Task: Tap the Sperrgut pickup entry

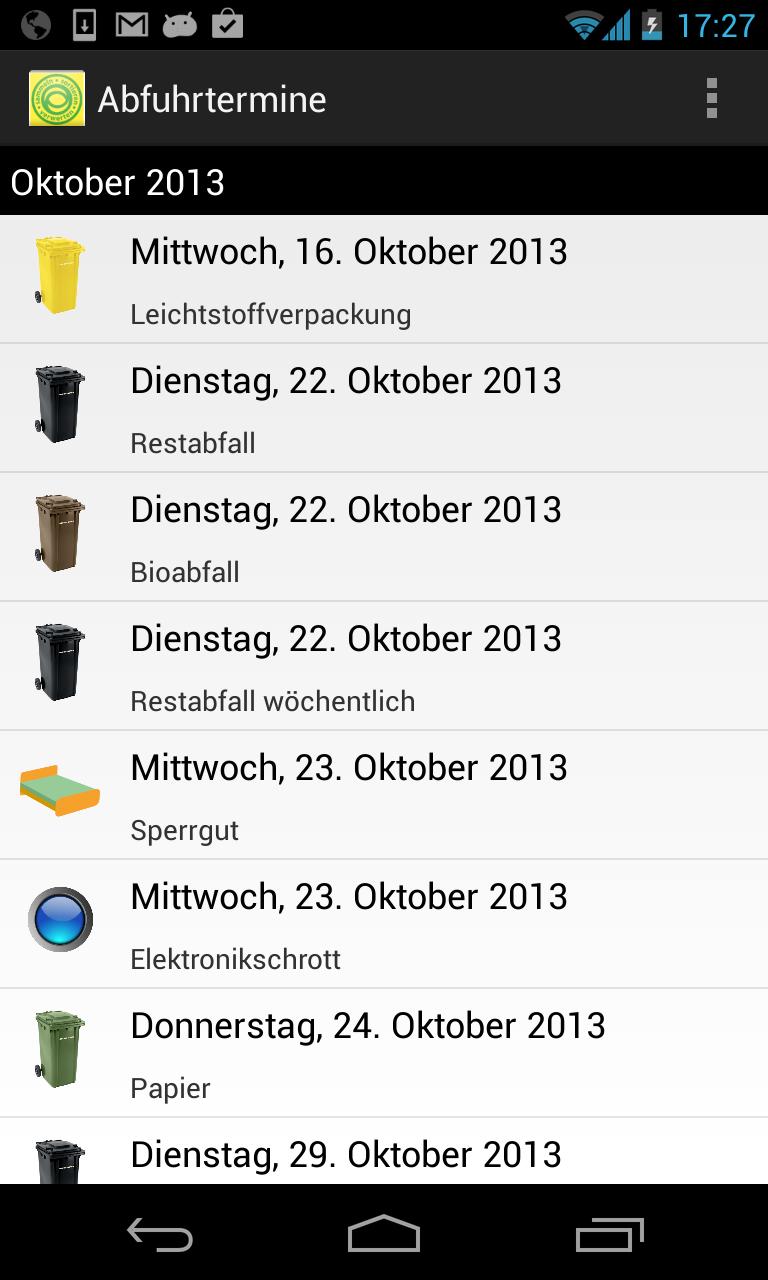Action: pyautogui.click(x=384, y=795)
